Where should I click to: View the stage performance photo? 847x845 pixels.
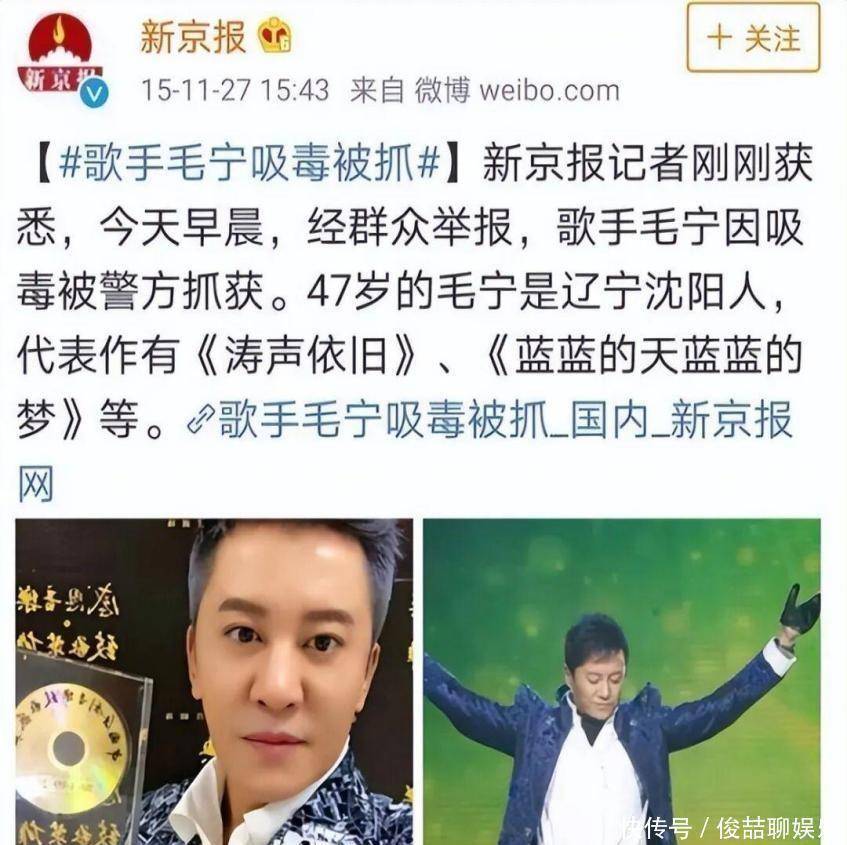621,680
